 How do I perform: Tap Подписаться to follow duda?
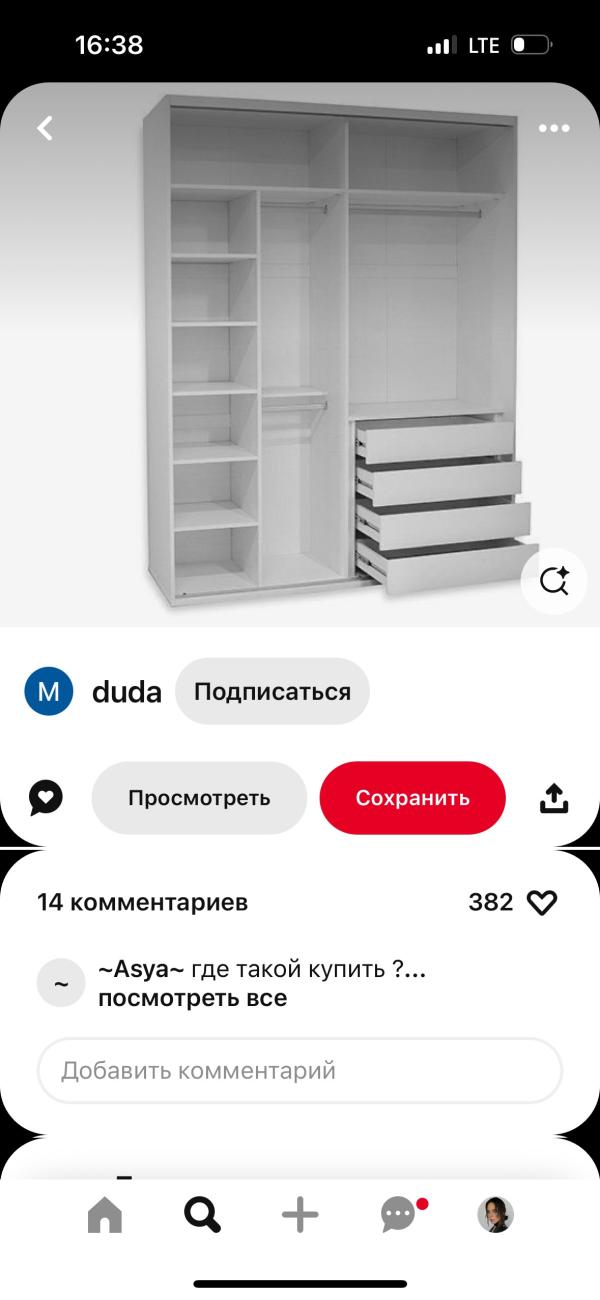(272, 691)
